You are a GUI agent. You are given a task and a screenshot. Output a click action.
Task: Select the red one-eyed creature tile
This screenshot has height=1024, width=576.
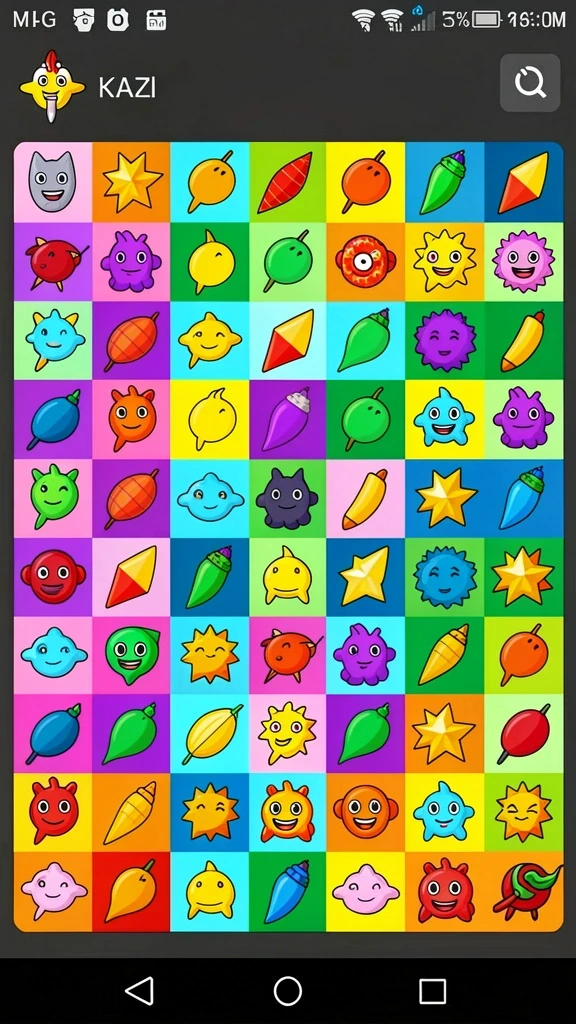tap(366, 262)
